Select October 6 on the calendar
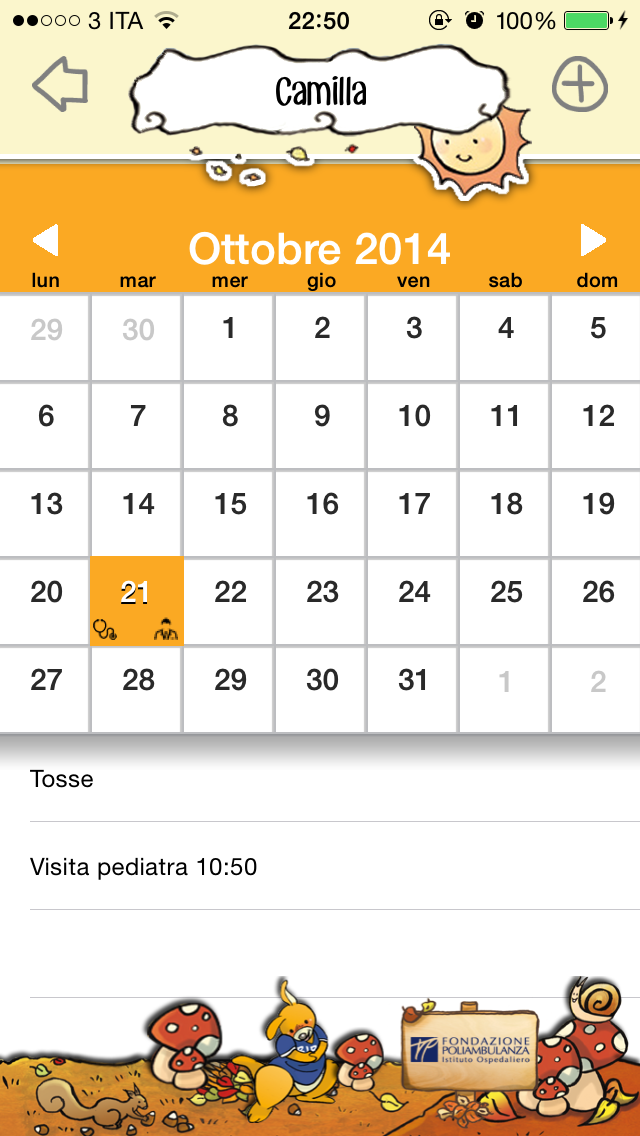 pos(45,425)
